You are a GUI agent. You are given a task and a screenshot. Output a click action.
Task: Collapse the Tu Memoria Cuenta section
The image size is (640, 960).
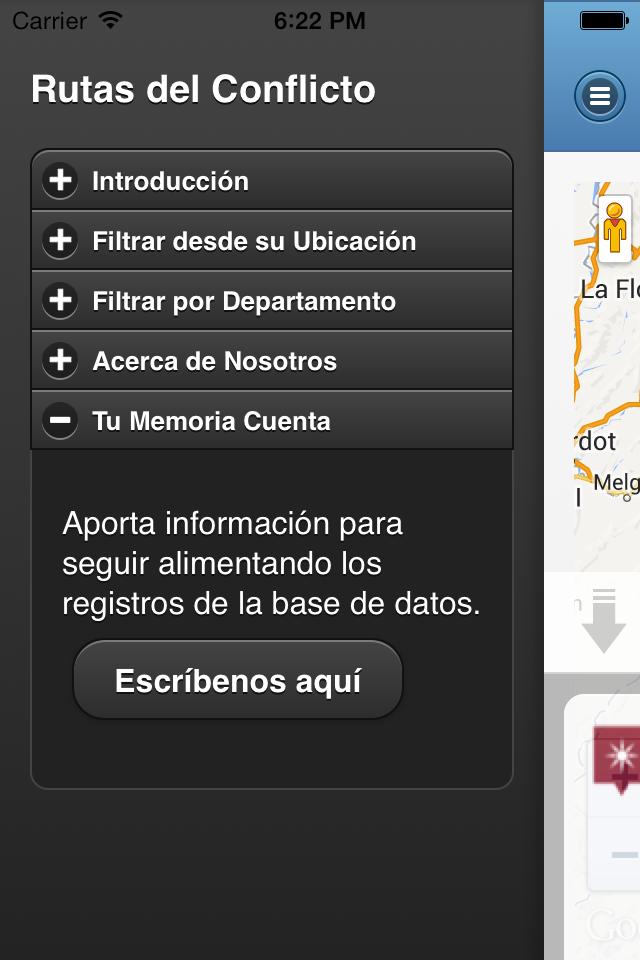click(x=271, y=421)
